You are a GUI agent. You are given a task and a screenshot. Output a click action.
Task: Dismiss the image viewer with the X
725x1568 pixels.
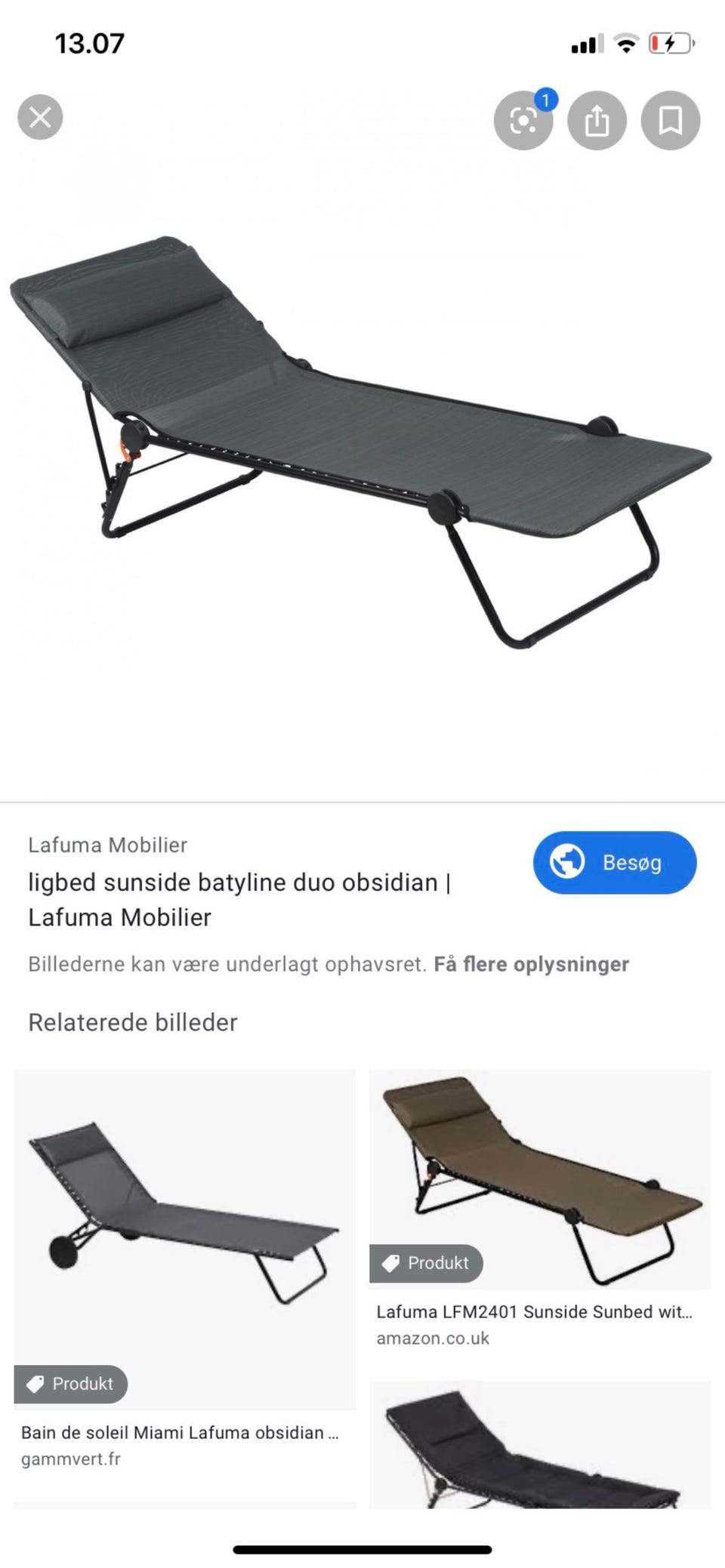(42, 117)
